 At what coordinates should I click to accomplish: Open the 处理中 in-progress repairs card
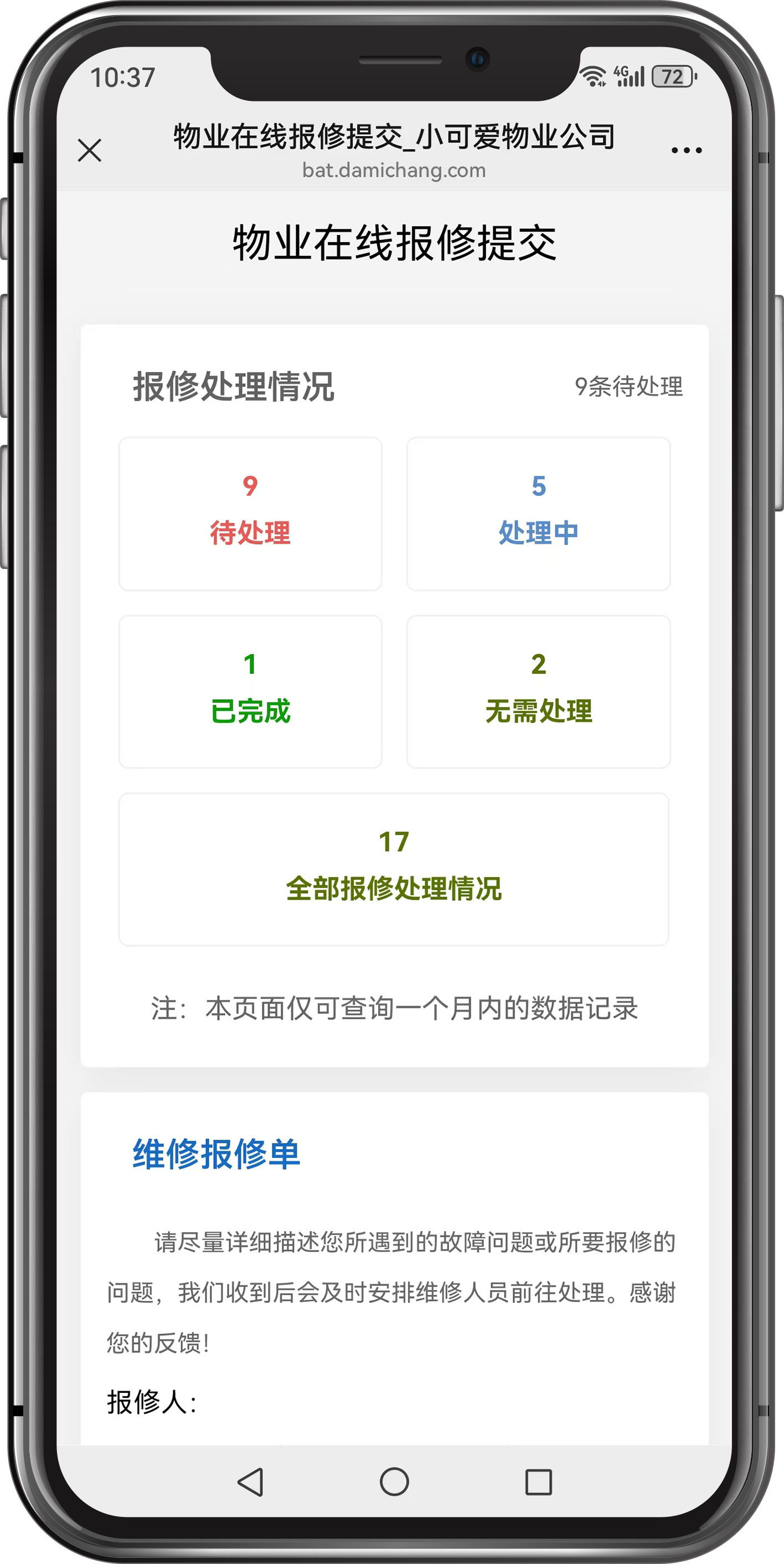tap(538, 514)
